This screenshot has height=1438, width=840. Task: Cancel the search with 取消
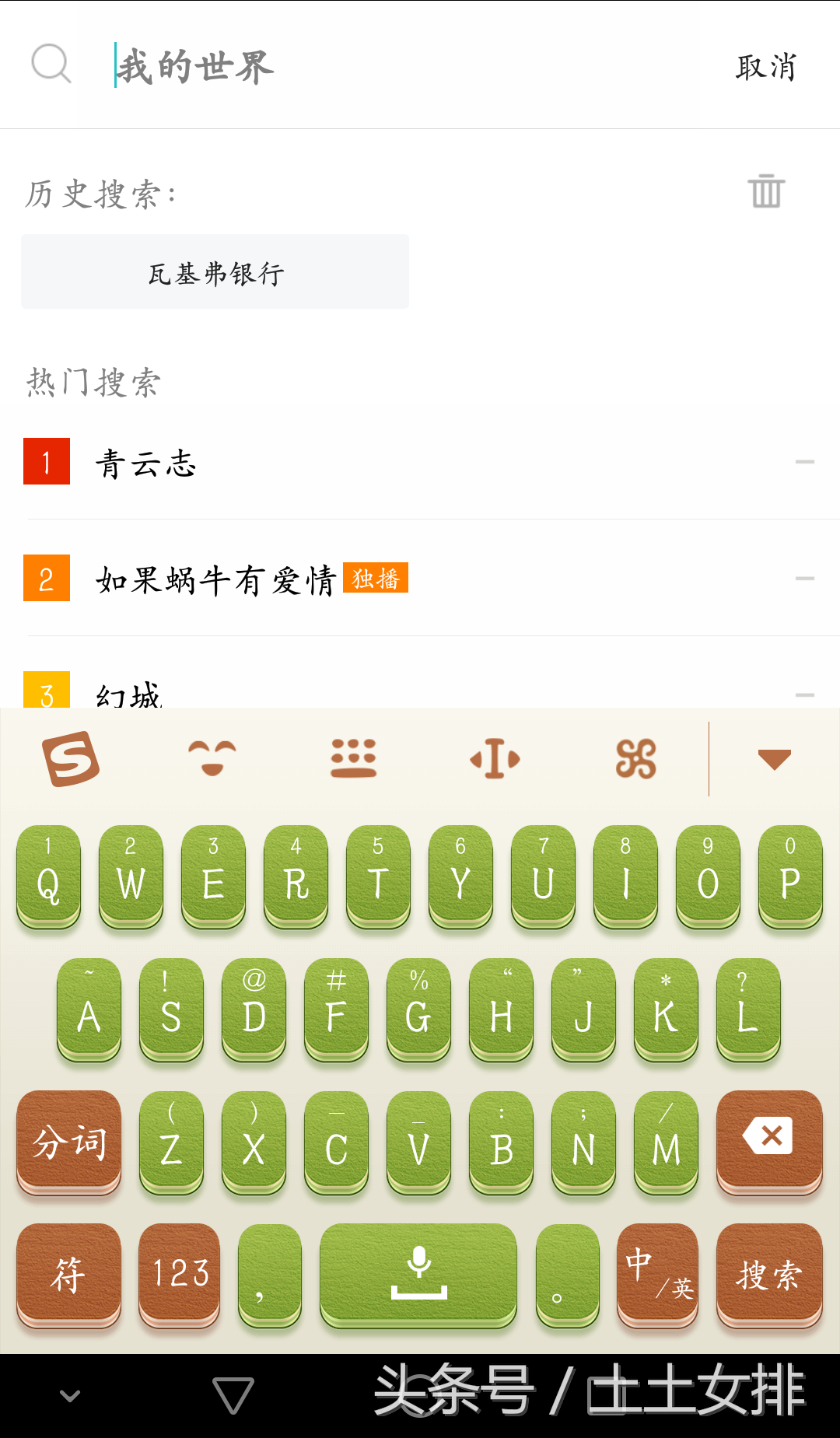click(x=765, y=67)
